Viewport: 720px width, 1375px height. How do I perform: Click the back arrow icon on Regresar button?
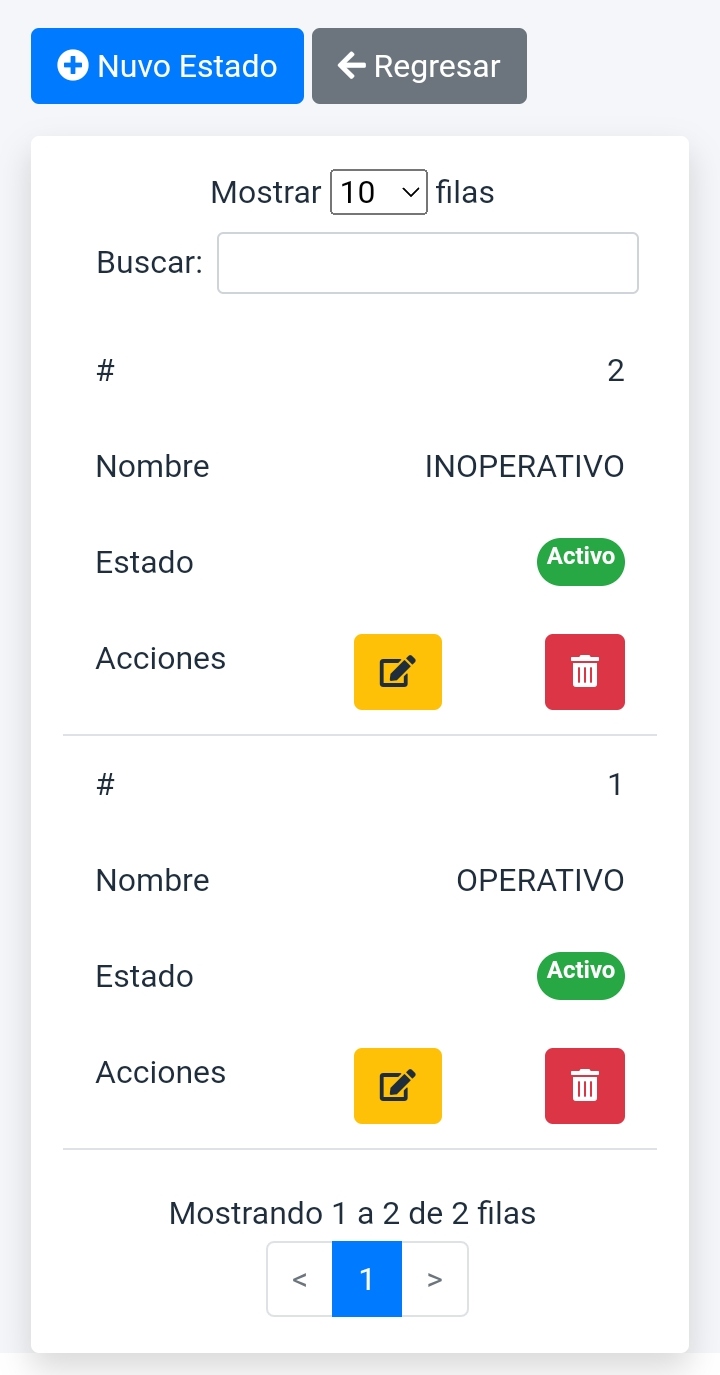[349, 65]
